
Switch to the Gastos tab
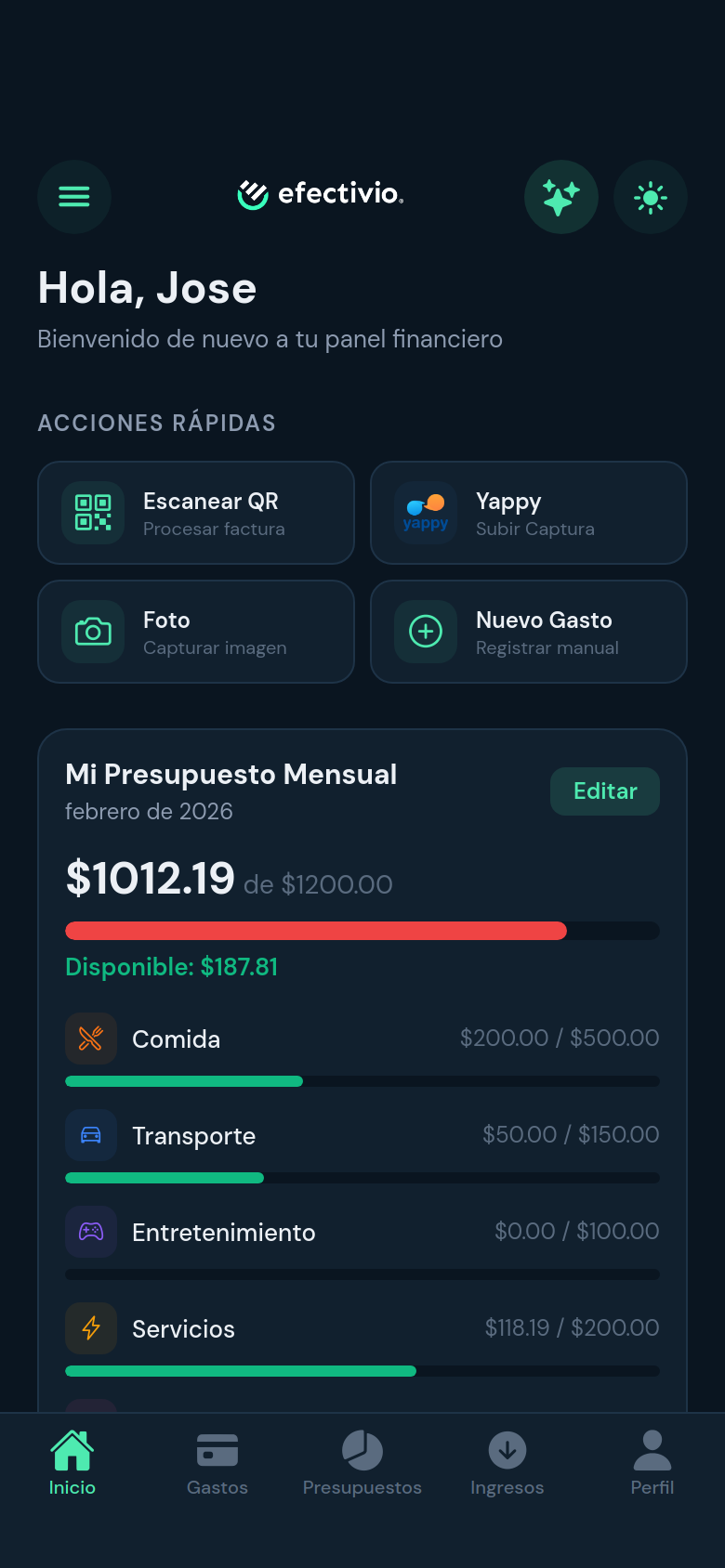[x=217, y=1463]
